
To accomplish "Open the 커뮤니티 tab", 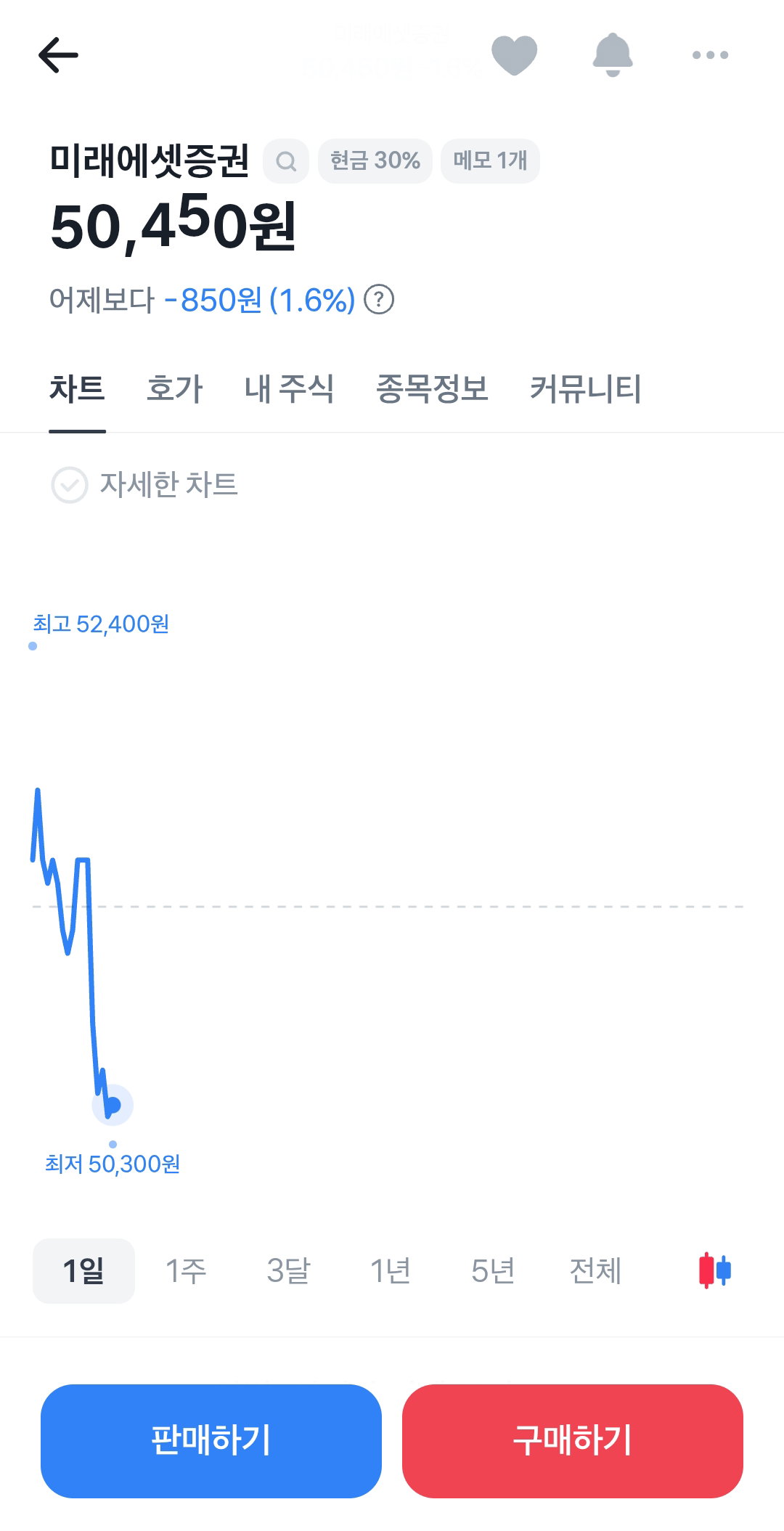I will click(586, 388).
